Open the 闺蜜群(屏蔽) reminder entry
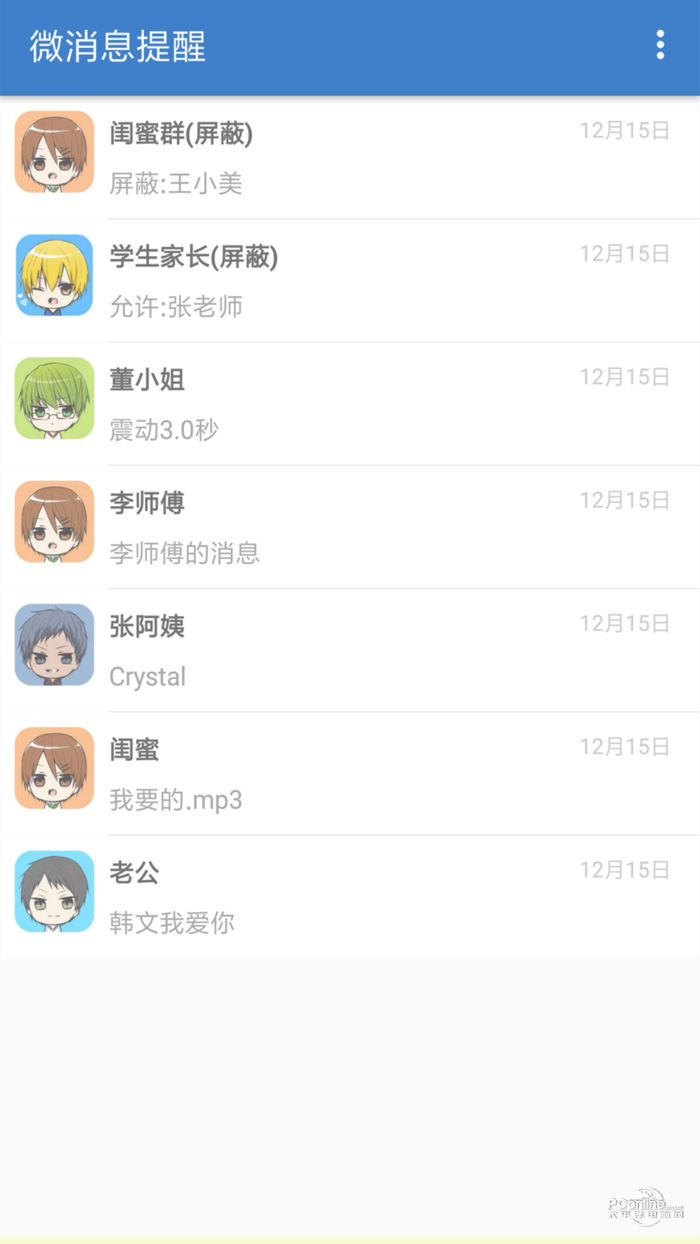This screenshot has height=1244, width=700. [350, 157]
